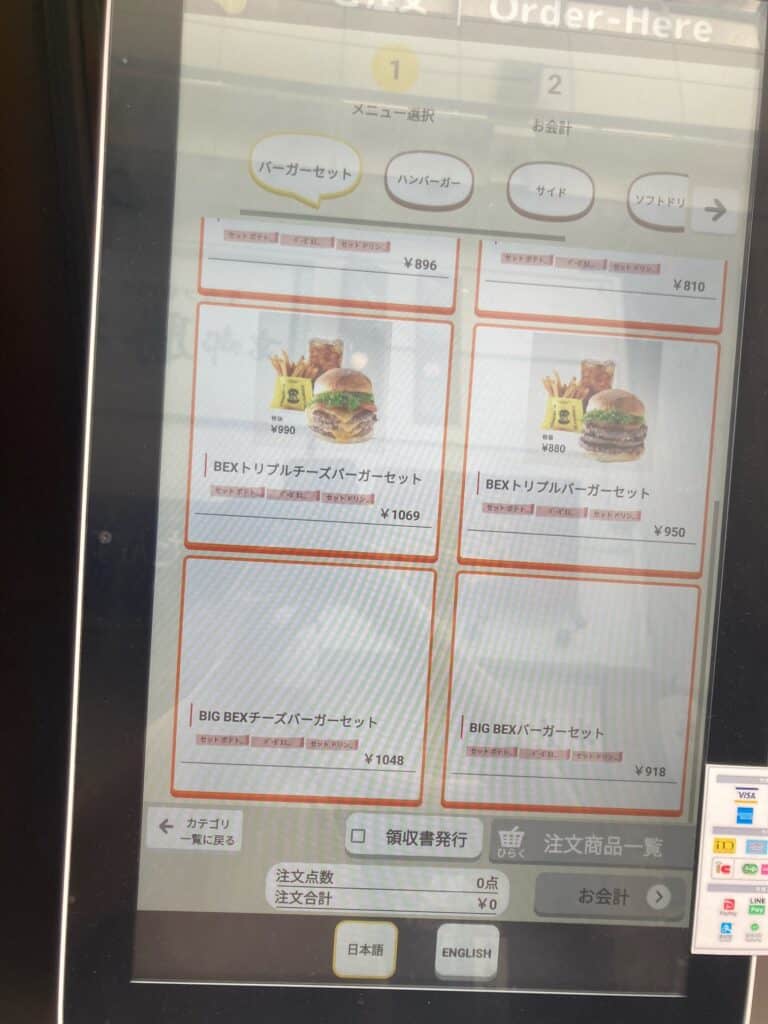
Task: Add BIG BEXバーガーセット priced ¥918
Action: coord(572,692)
